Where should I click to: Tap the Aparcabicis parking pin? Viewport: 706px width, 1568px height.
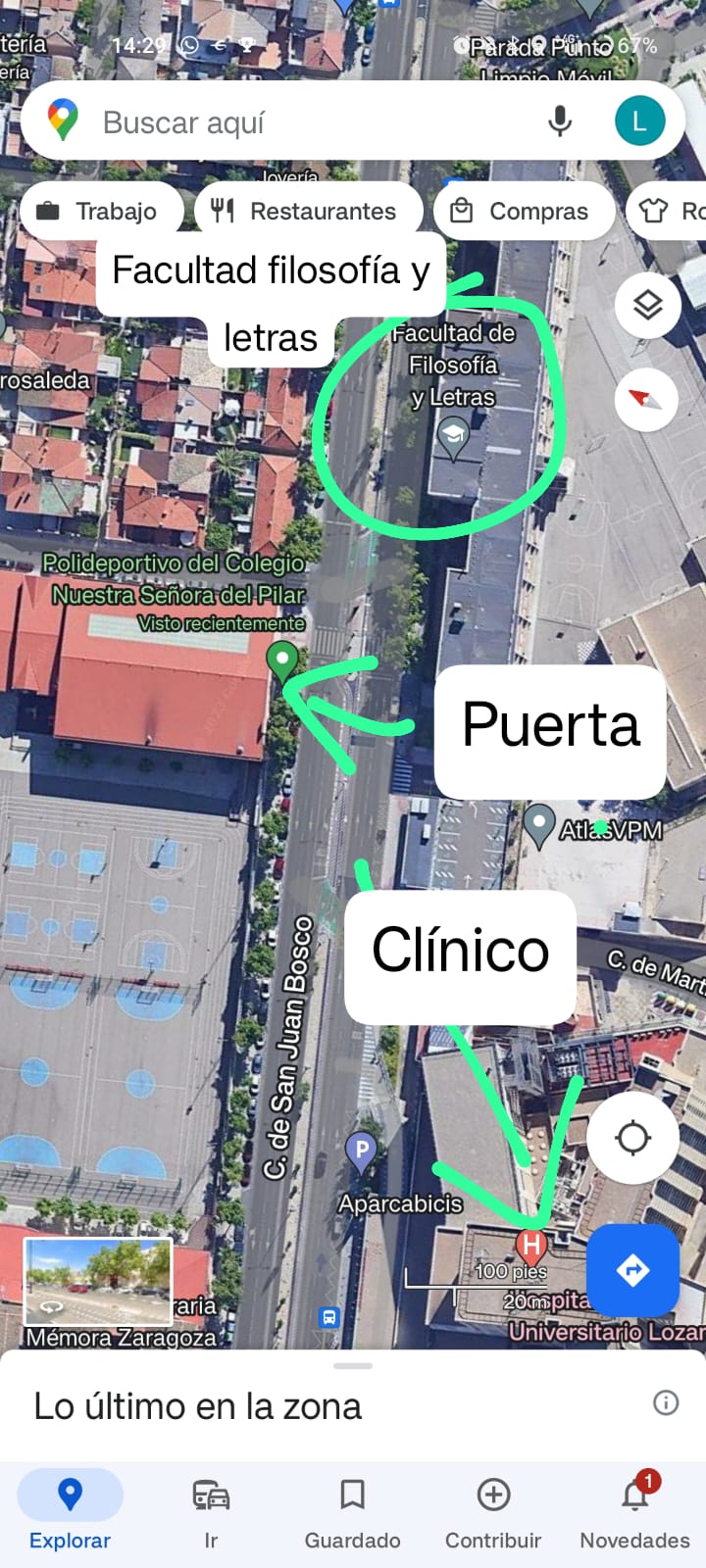362,1152
